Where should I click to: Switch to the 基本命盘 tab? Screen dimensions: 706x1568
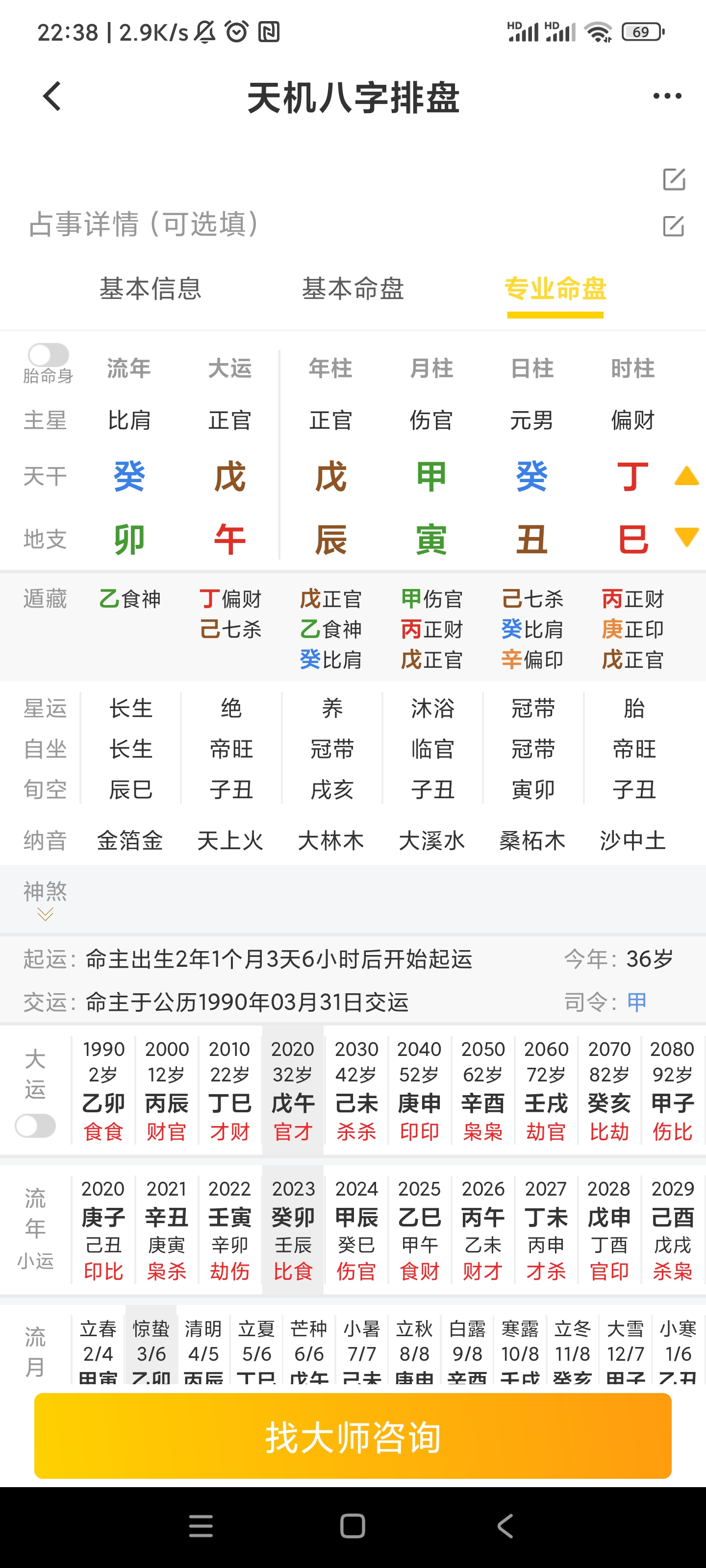353,289
